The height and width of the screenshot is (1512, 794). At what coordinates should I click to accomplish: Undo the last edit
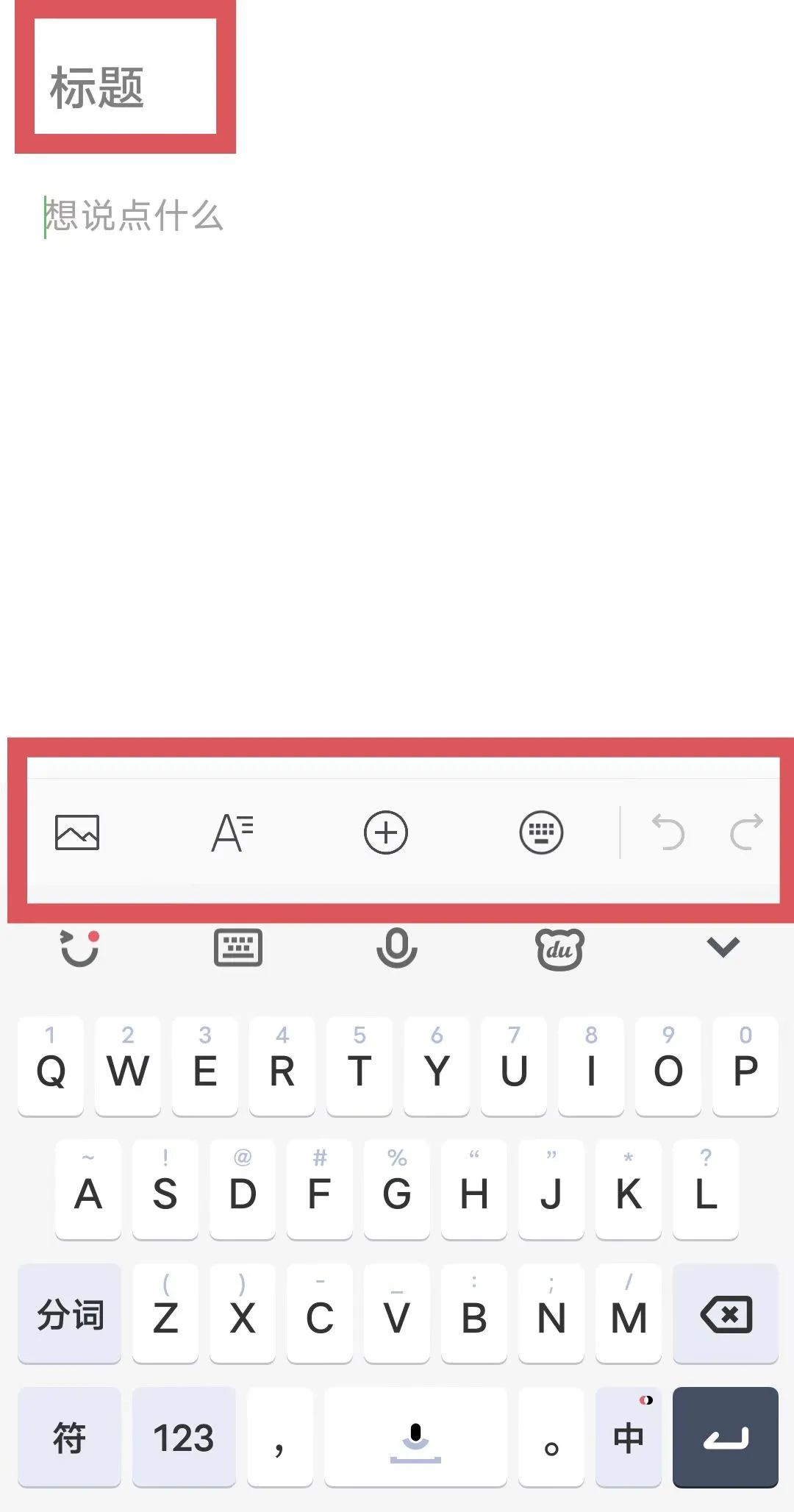point(668,832)
